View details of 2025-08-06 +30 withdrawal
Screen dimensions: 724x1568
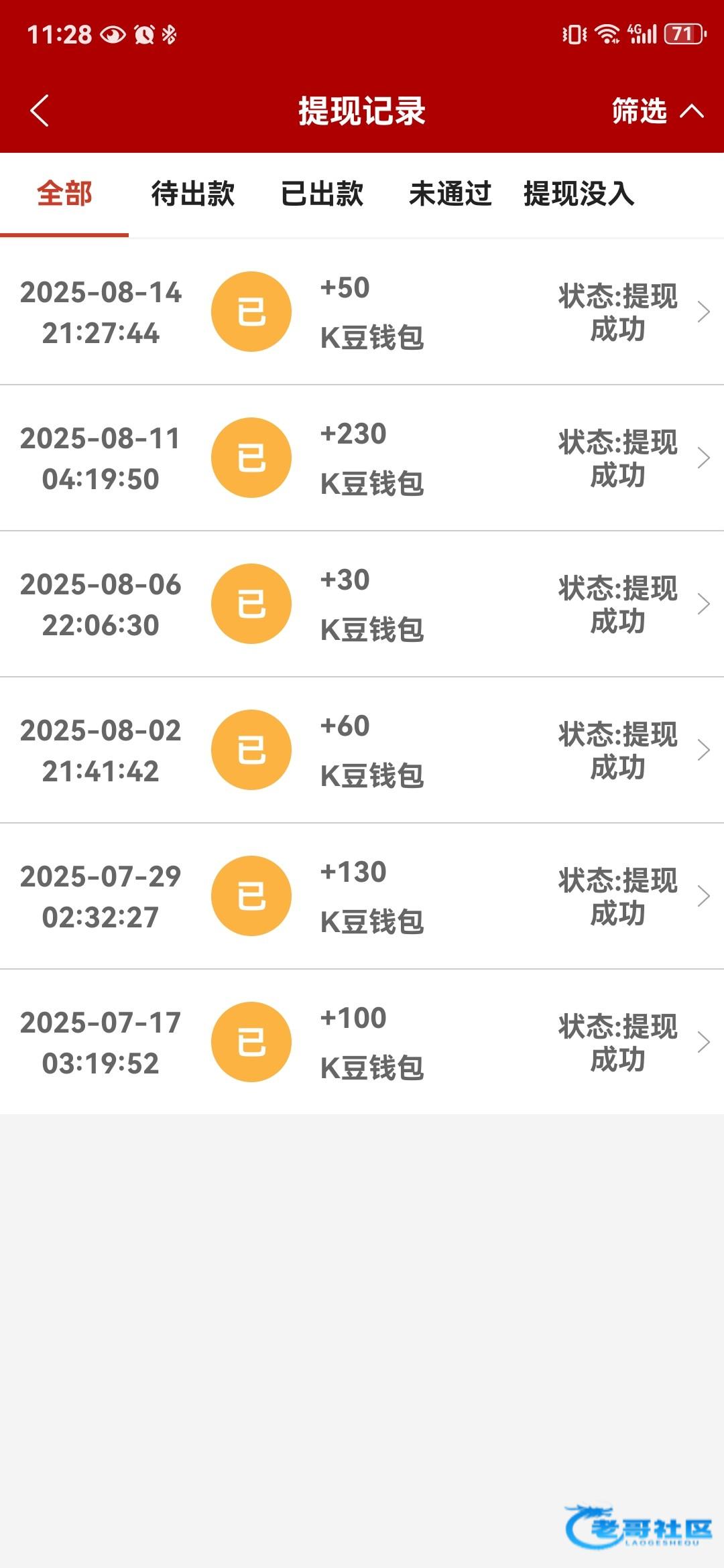362,604
